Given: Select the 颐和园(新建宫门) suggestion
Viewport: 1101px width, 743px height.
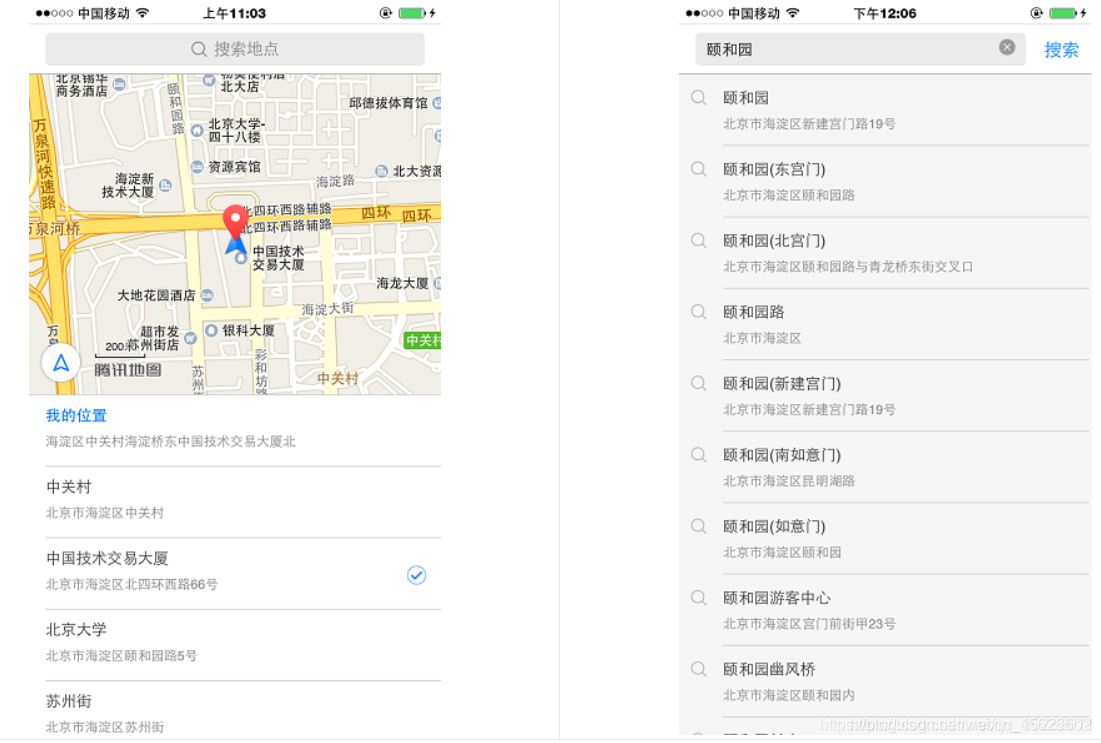Looking at the screenshot, I should pos(885,396).
